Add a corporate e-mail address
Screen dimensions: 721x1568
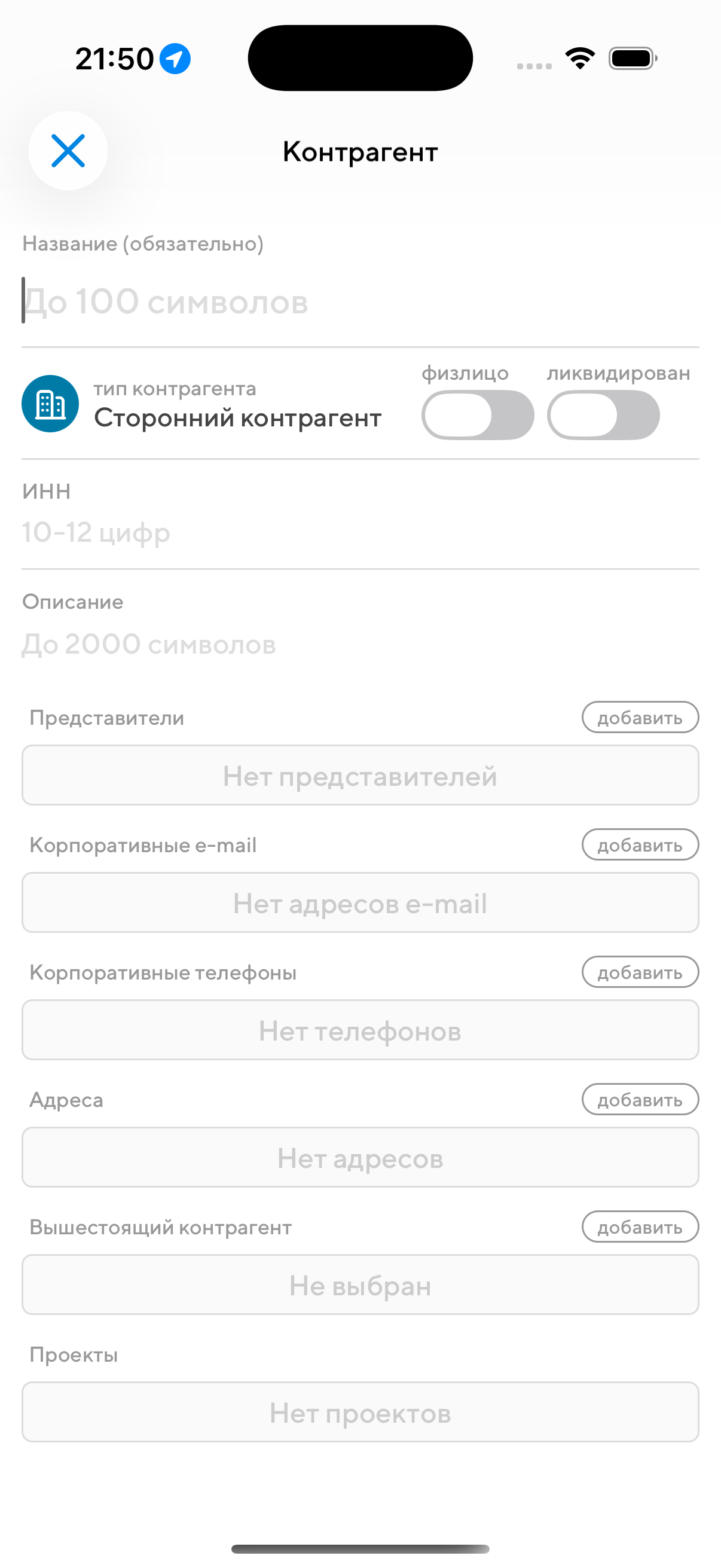click(640, 845)
